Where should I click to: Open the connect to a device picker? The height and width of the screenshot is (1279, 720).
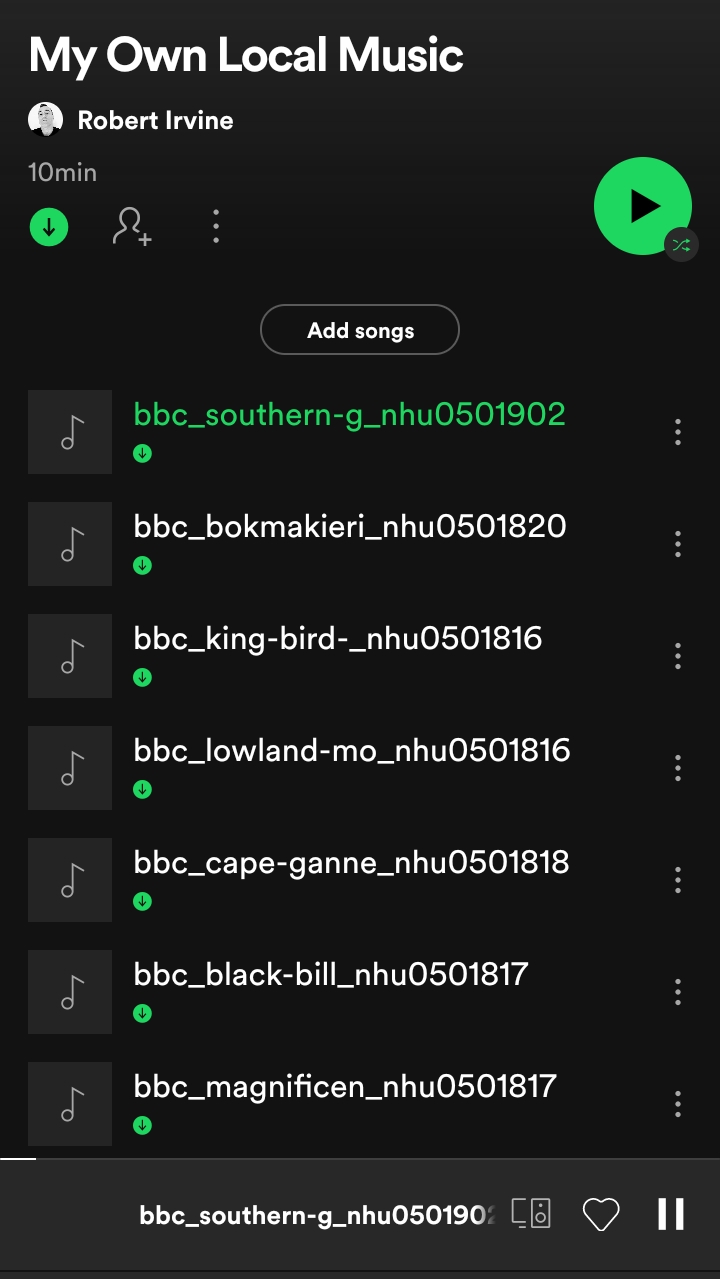[x=531, y=1214]
